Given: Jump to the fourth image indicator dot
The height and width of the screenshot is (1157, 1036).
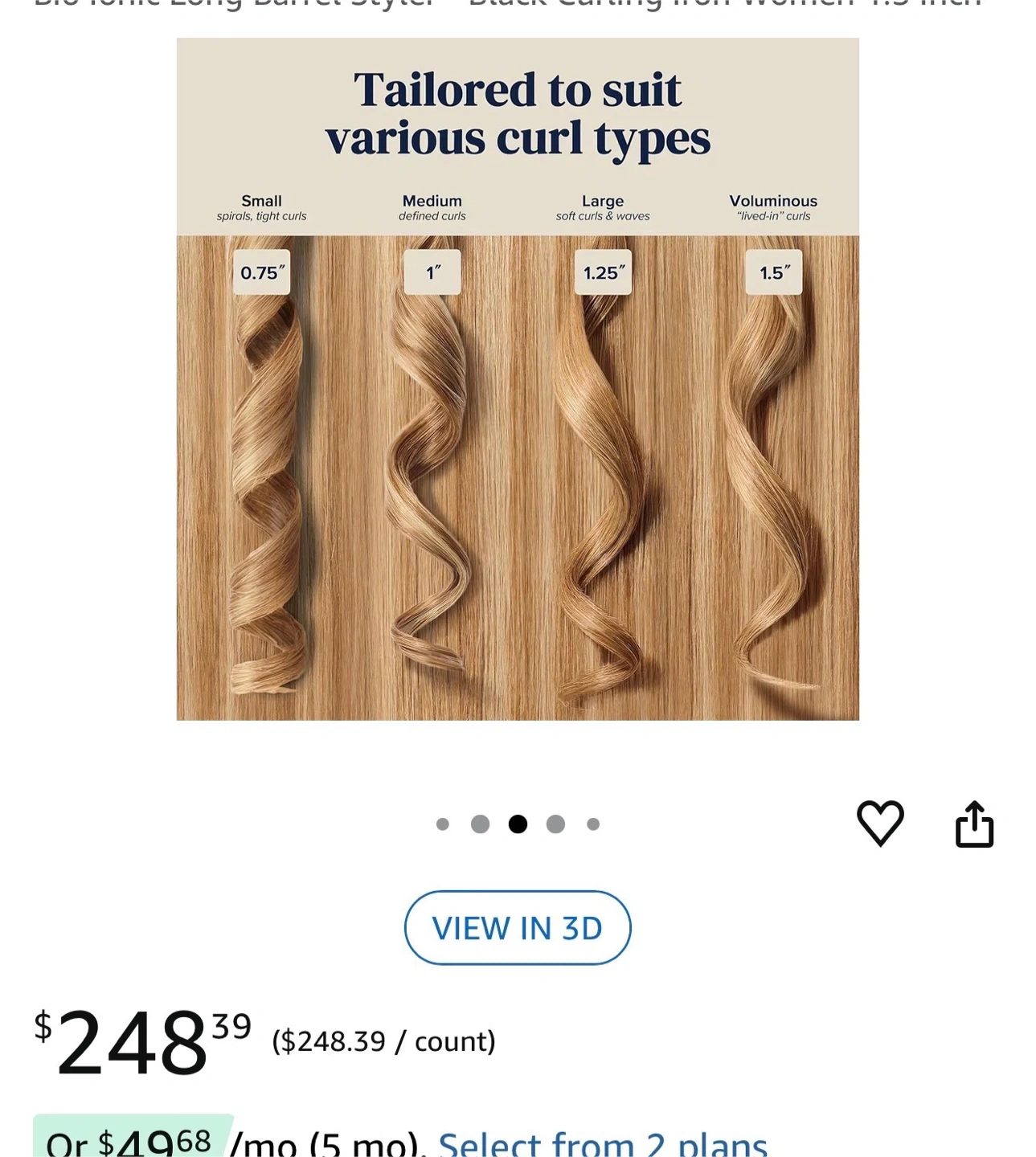Looking at the screenshot, I should tap(555, 824).
